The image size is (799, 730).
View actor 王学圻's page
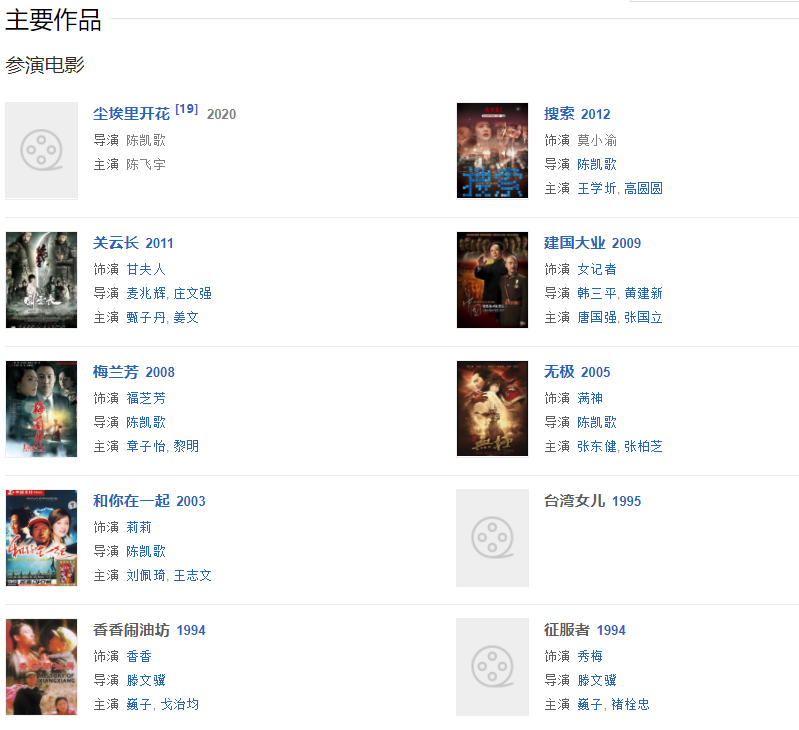[596, 188]
